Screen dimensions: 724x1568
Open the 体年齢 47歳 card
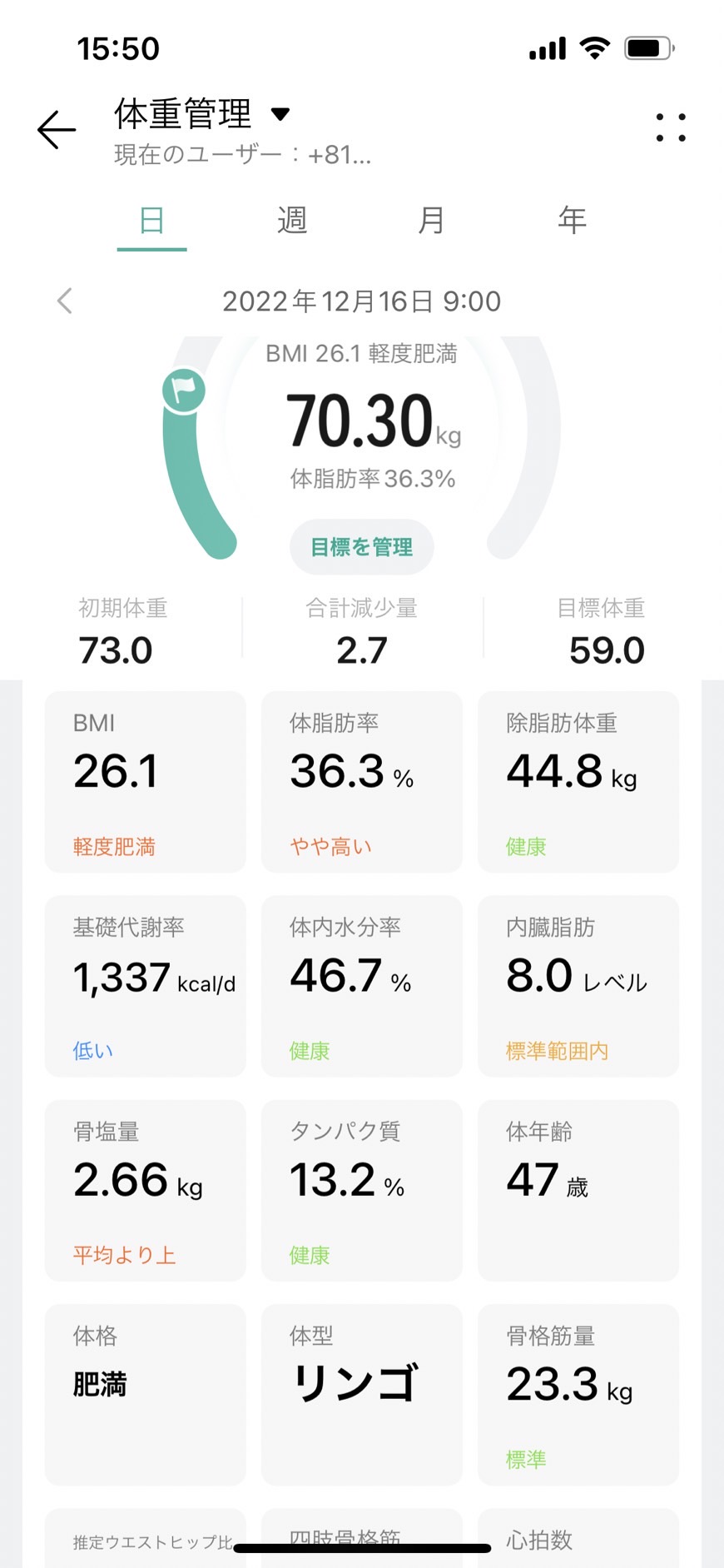pos(578,1191)
